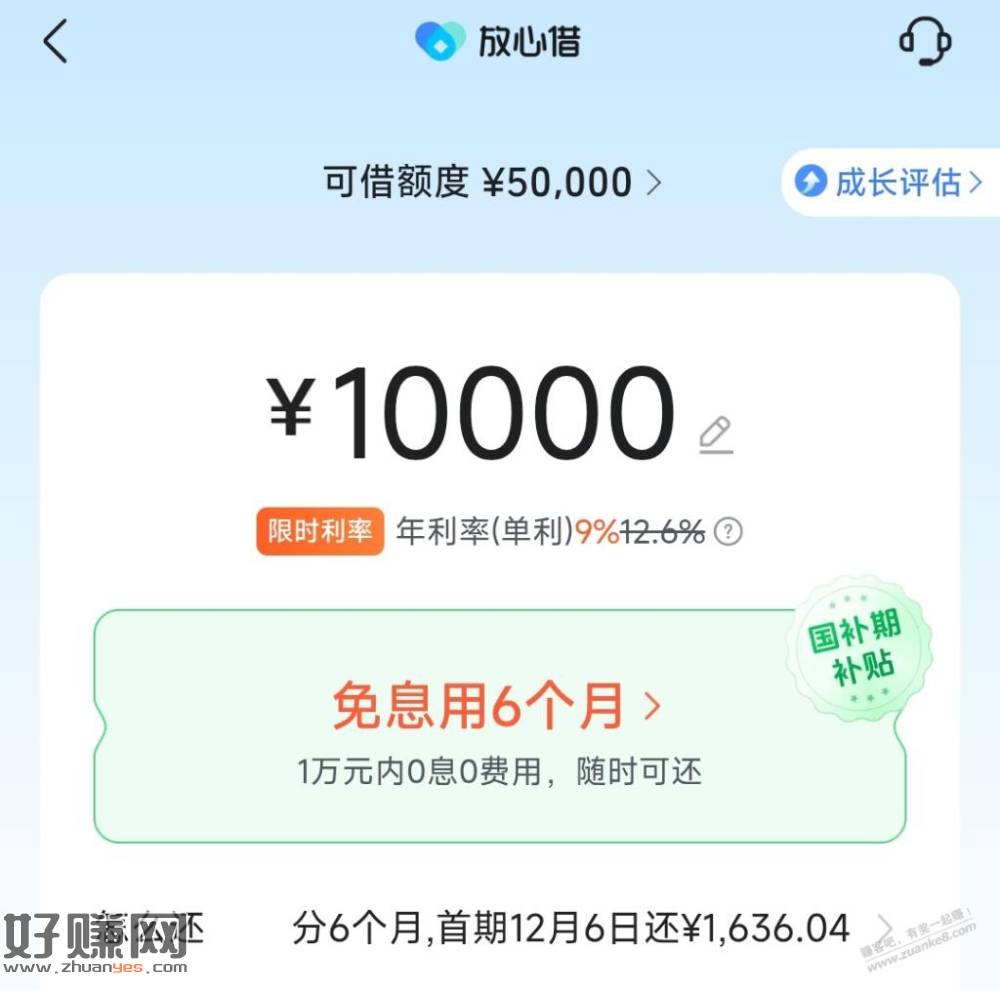Open 可借额度 ¥50,000 details
The width and height of the screenshot is (1000, 991).
(492, 182)
